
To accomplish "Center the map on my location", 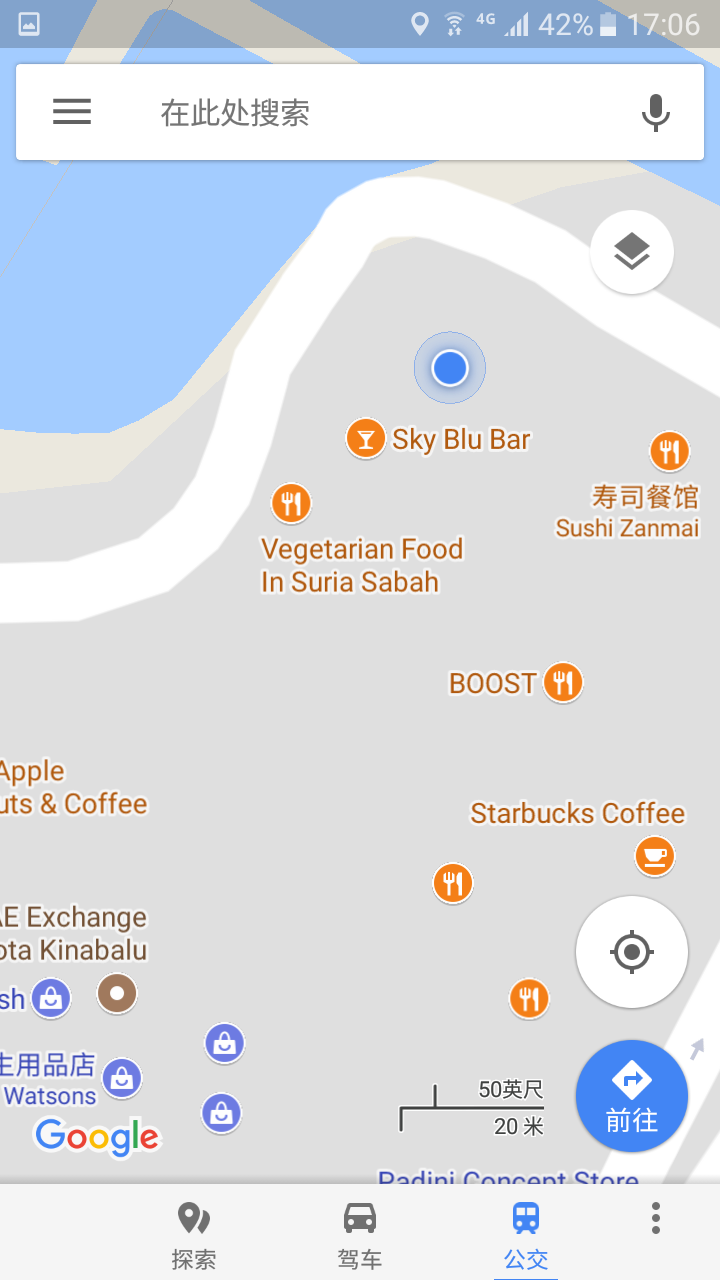I will click(631, 952).
